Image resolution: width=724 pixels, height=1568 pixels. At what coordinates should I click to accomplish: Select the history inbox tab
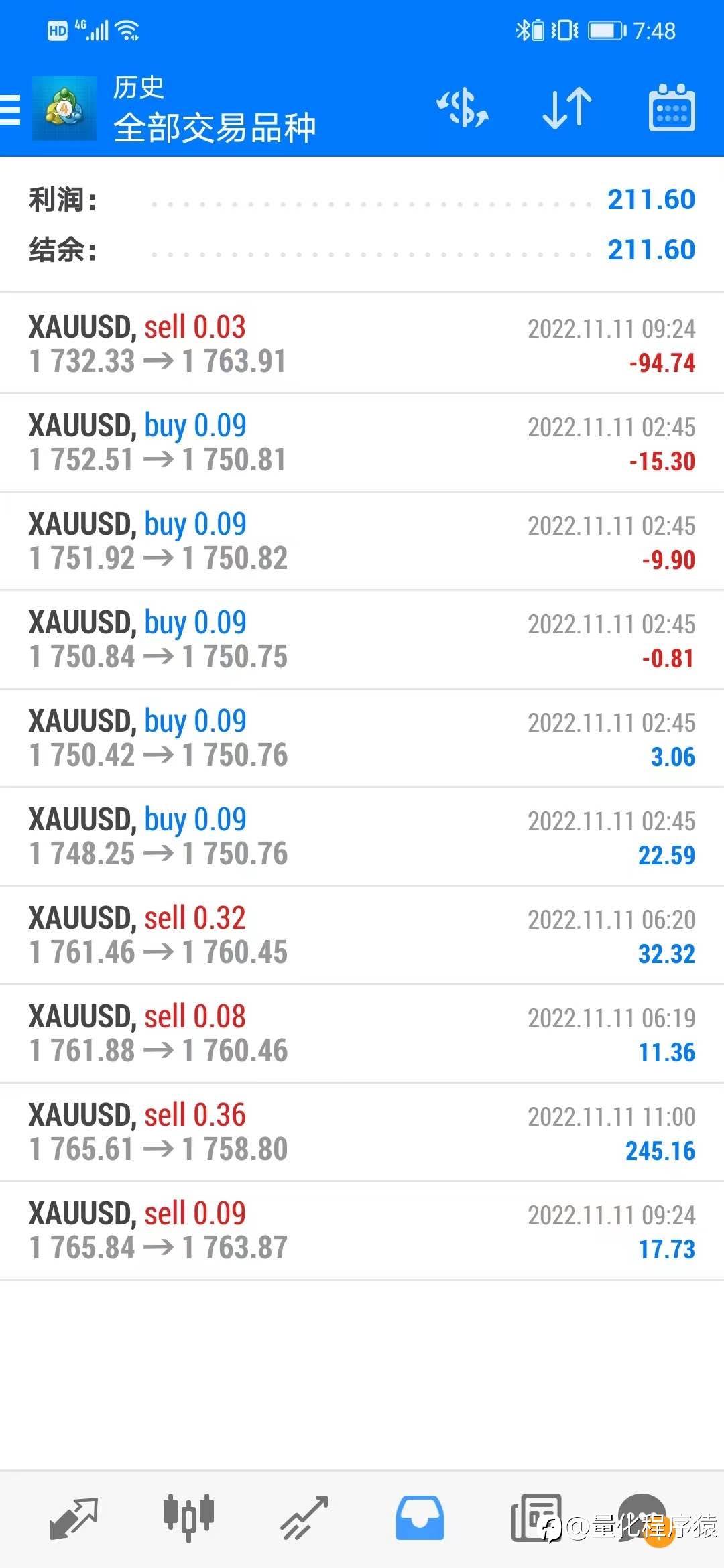(420, 1518)
